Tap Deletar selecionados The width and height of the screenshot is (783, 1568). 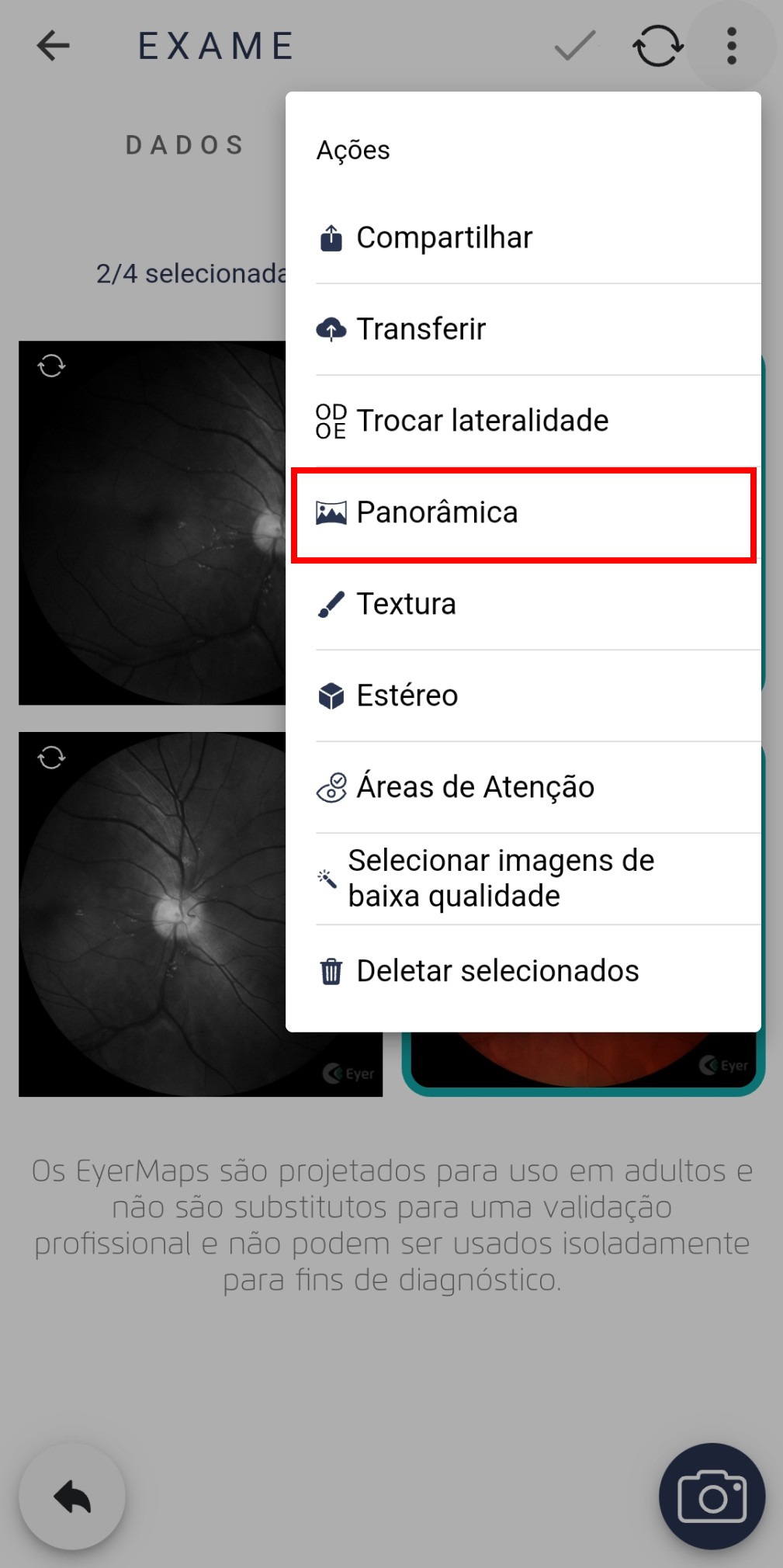pos(523,970)
